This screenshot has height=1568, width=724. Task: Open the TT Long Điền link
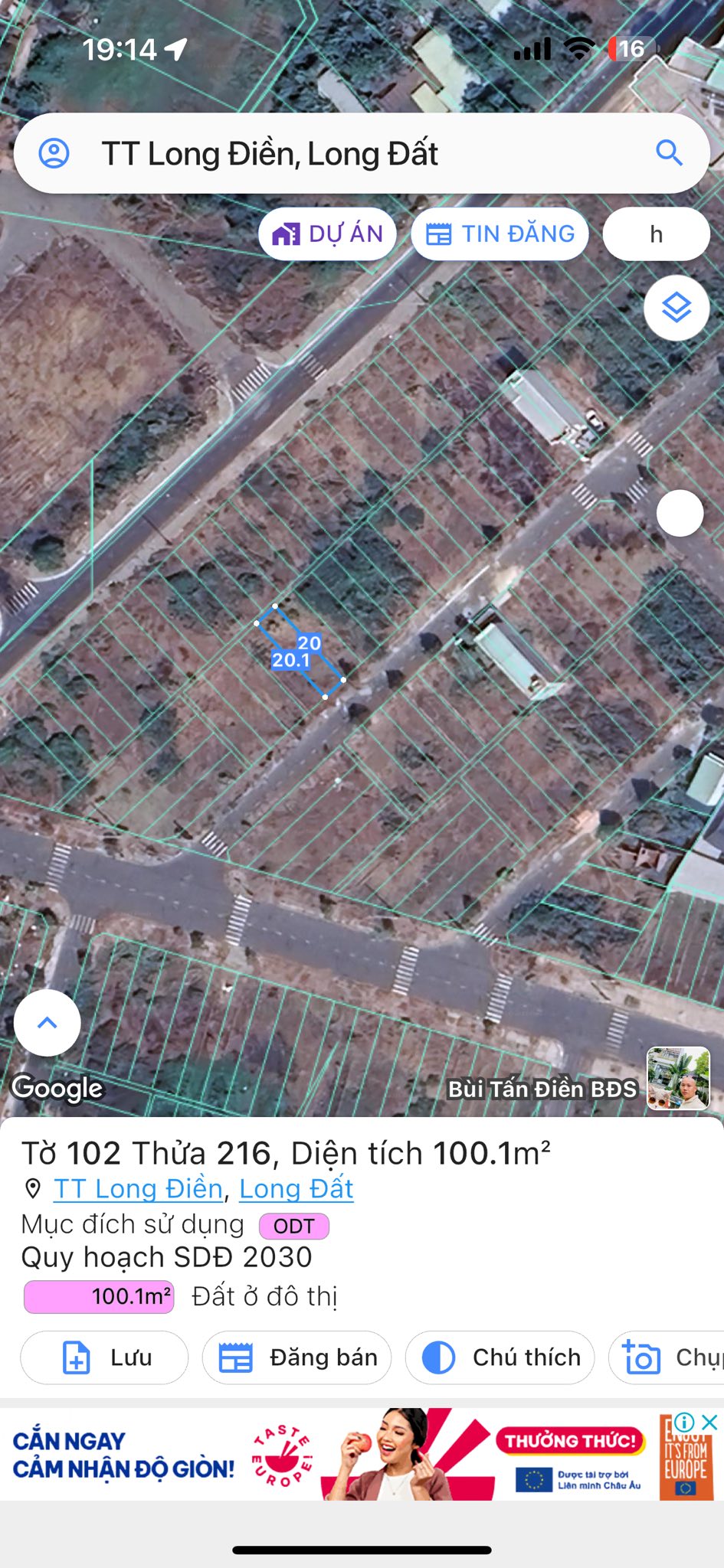(138, 1189)
